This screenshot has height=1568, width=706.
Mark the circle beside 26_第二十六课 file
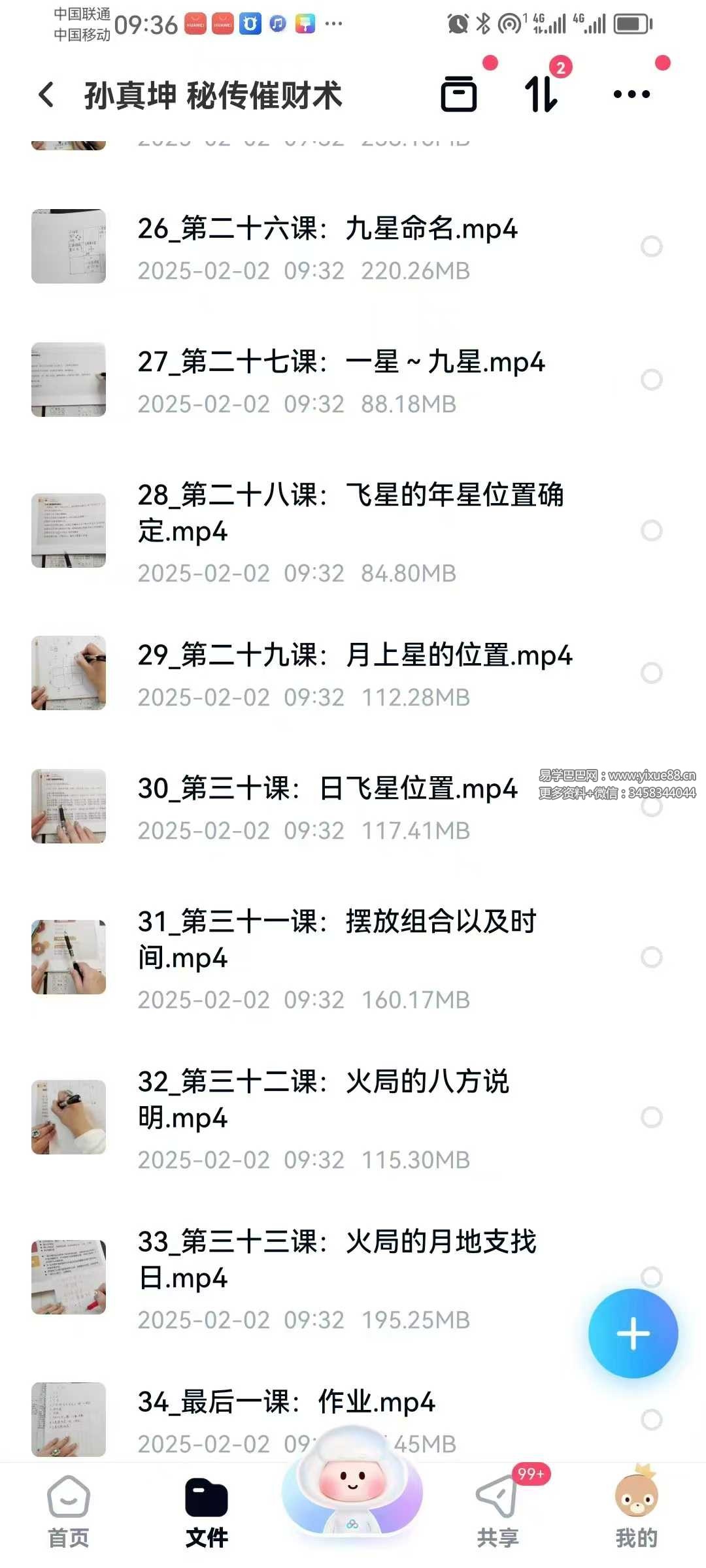(x=651, y=246)
